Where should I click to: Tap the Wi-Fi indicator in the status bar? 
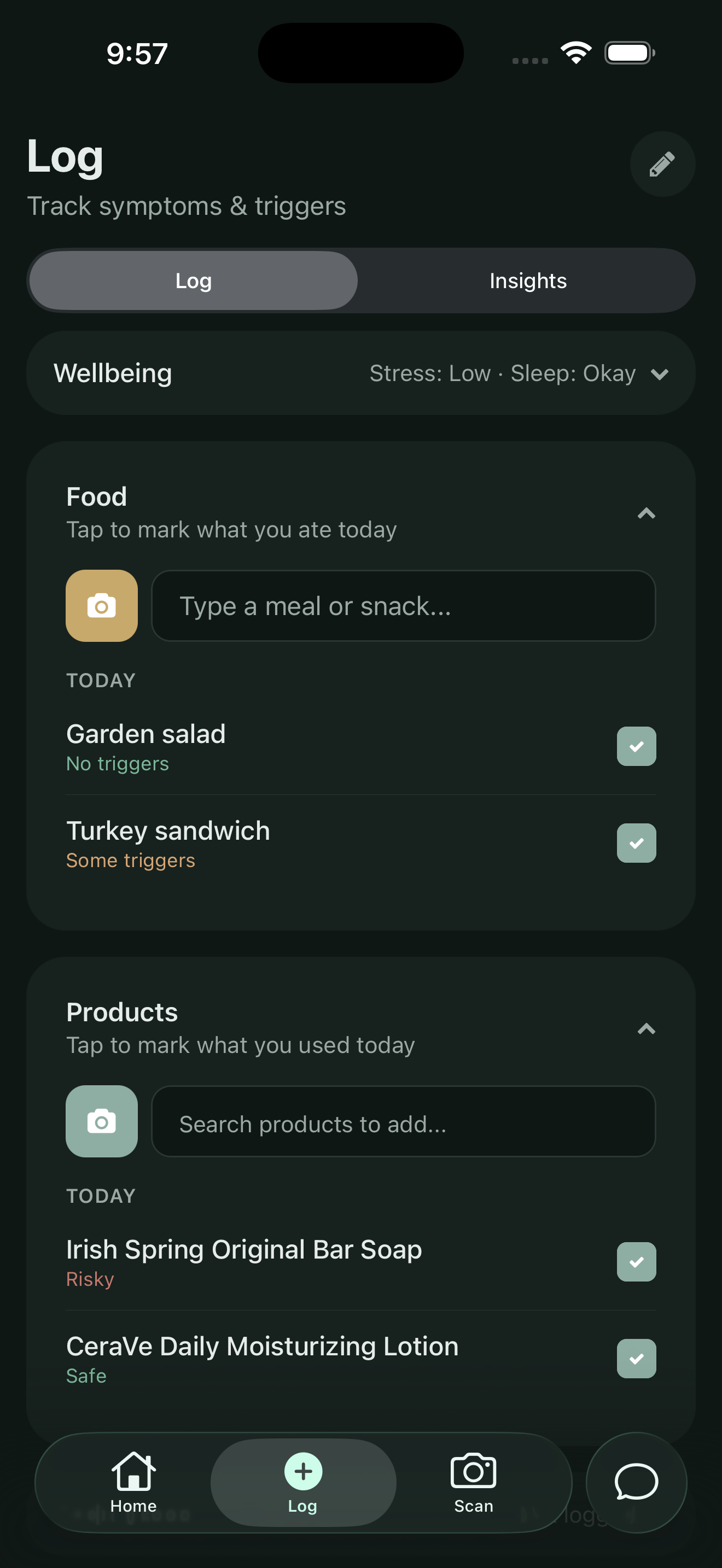(x=575, y=52)
